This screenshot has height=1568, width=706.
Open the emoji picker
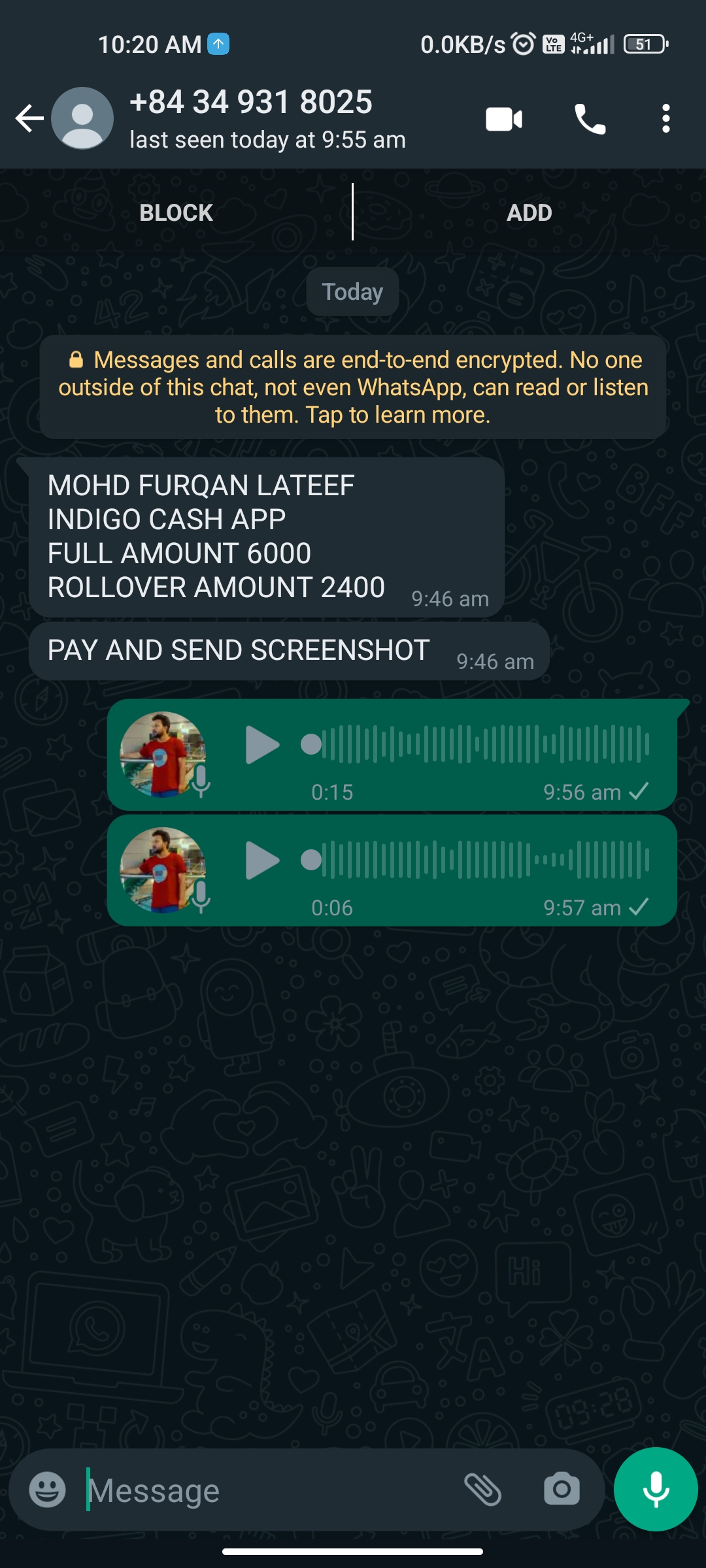click(47, 1490)
